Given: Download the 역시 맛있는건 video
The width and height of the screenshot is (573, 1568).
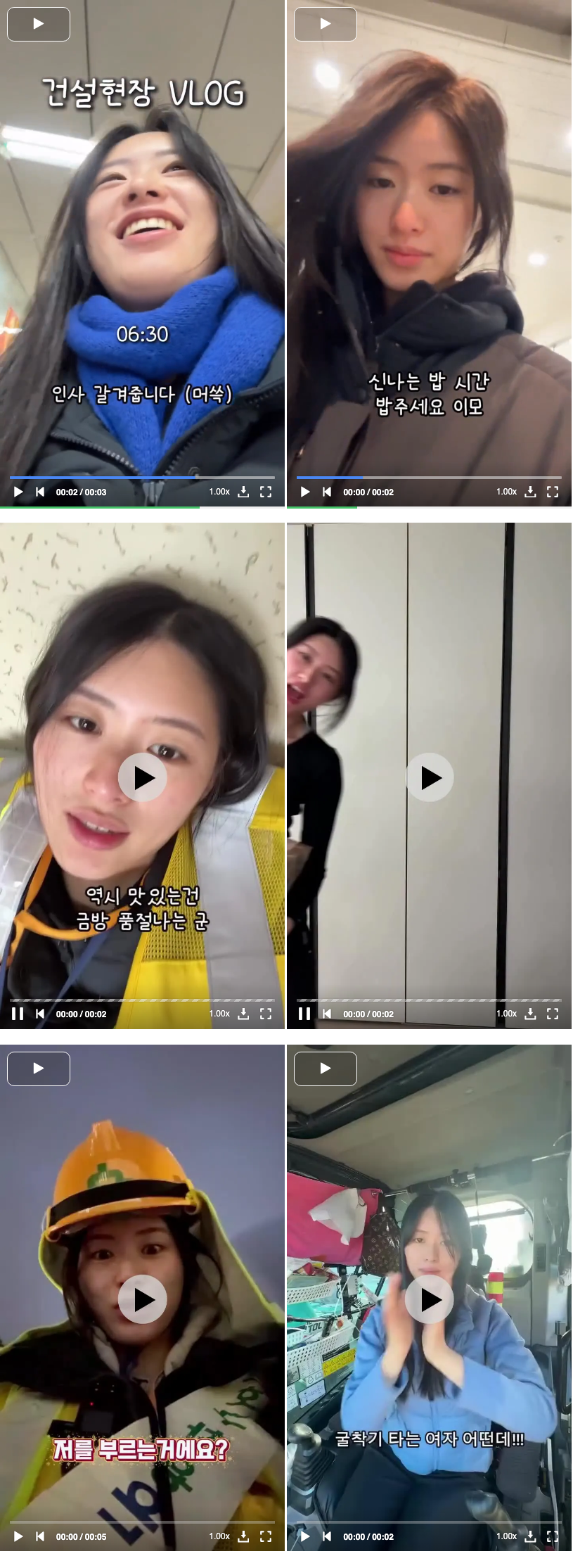Looking at the screenshot, I should tap(243, 1014).
